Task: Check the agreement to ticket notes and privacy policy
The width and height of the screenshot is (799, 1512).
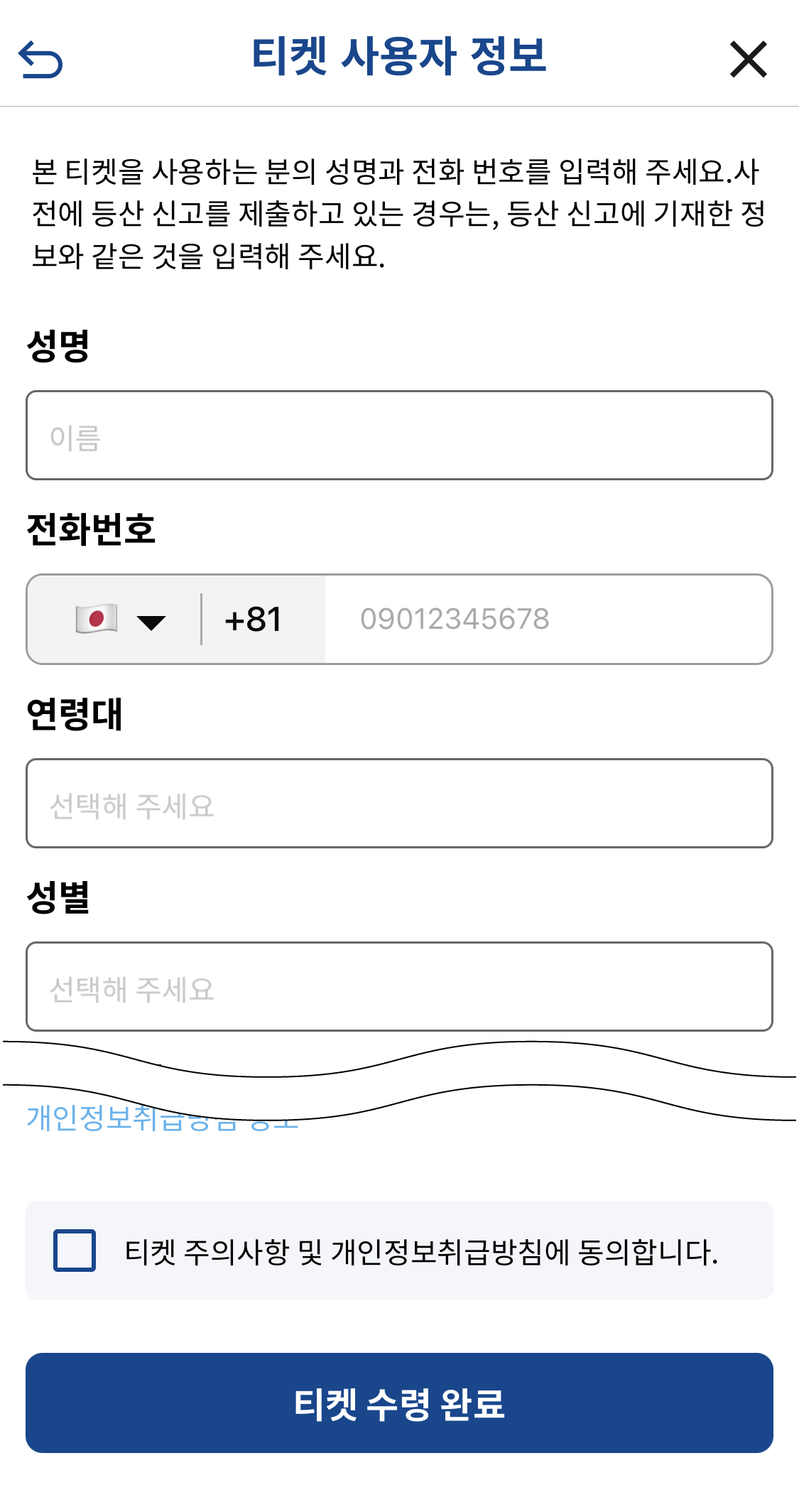Action: 75,1251
